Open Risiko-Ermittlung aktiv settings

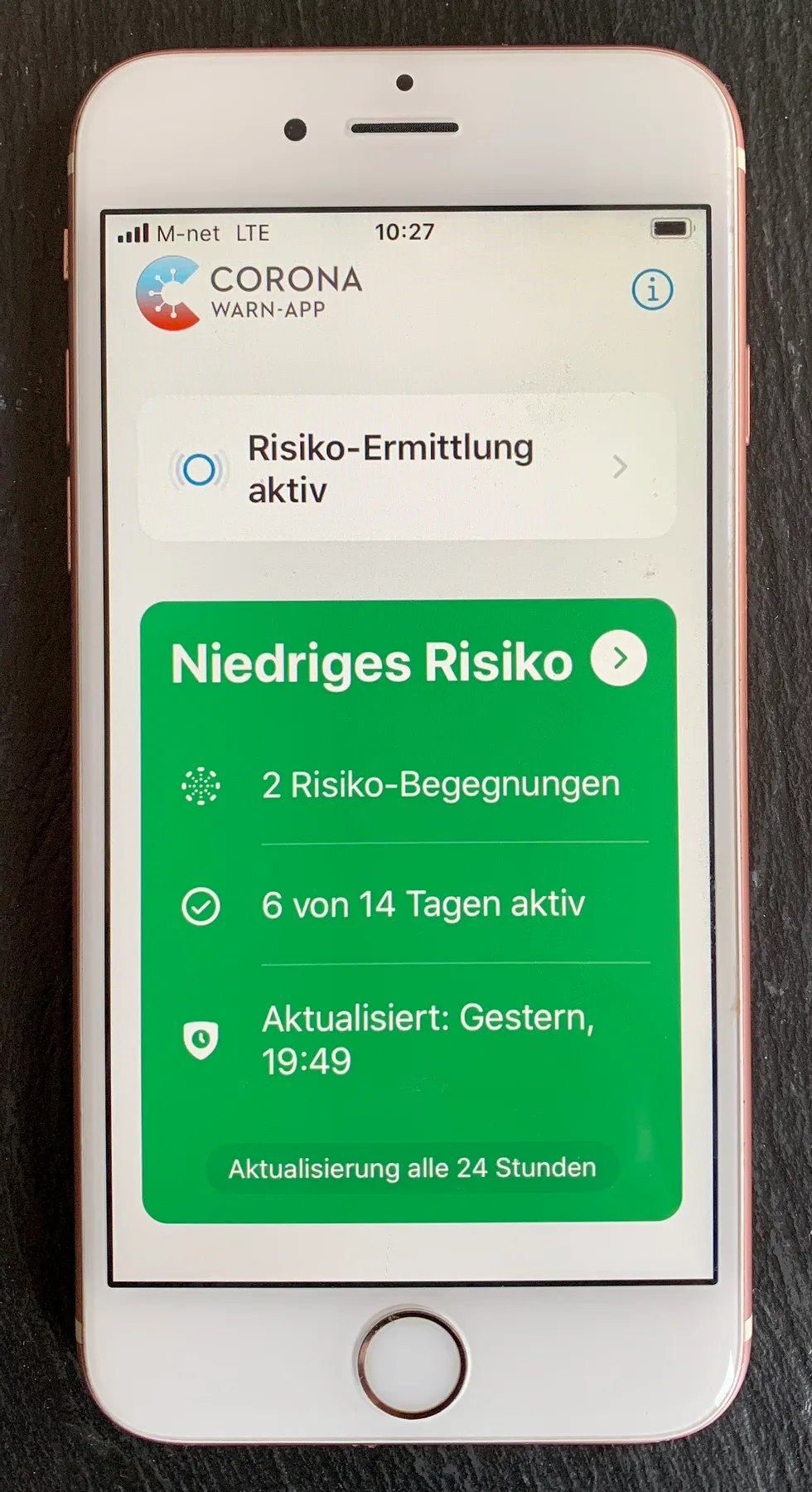(x=406, y=468)
